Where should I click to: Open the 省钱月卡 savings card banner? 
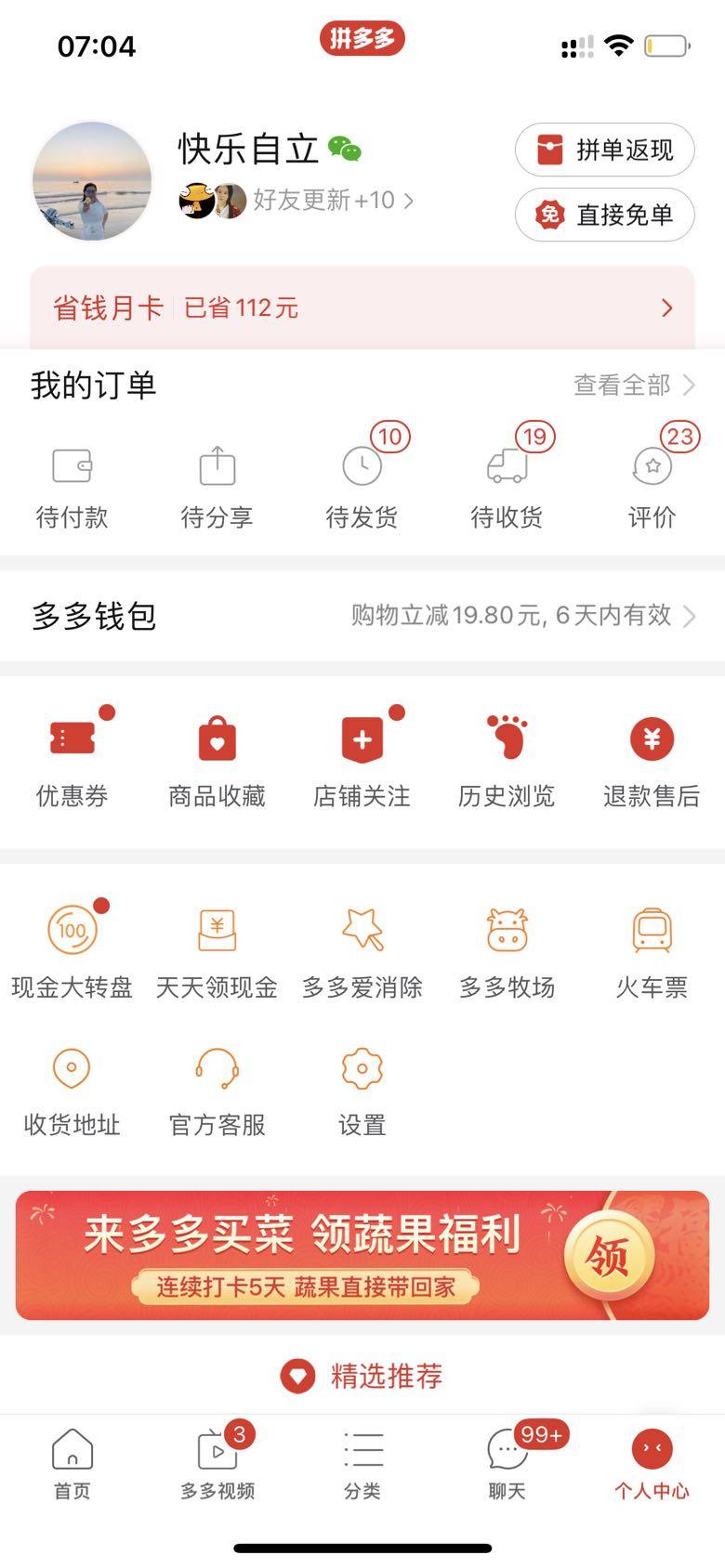(362, 307)
